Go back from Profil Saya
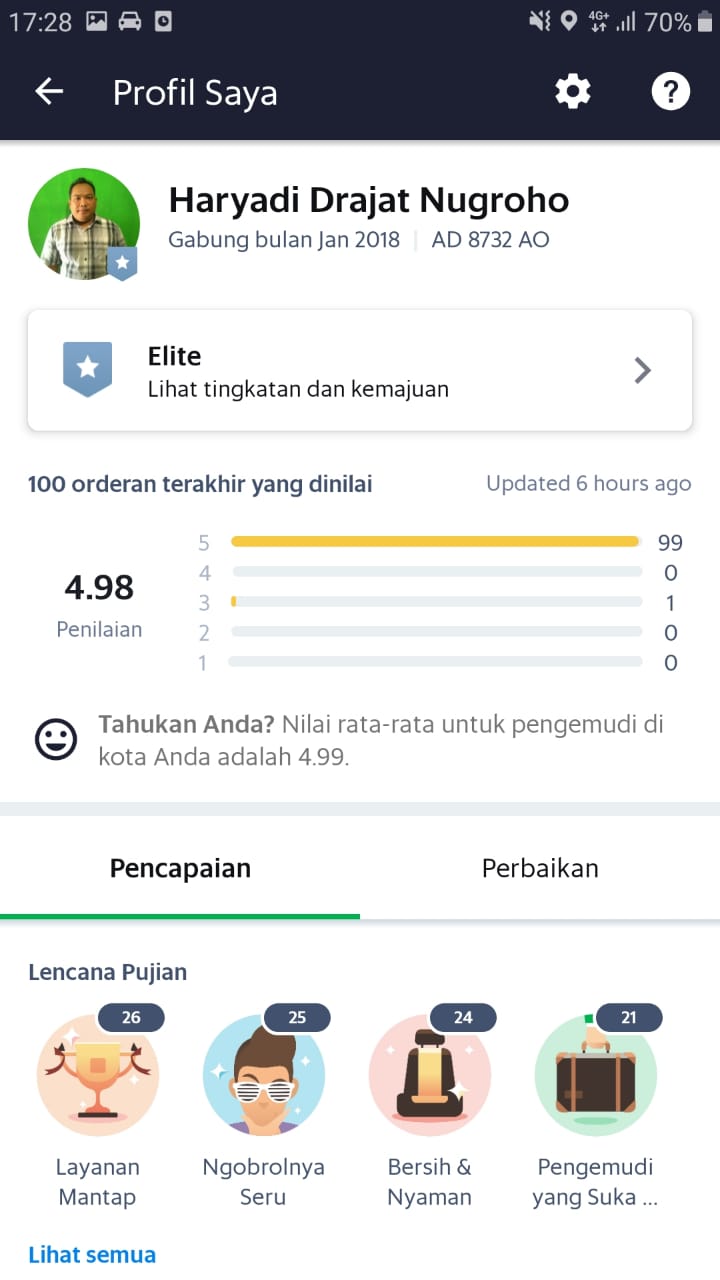 point(49,92)
